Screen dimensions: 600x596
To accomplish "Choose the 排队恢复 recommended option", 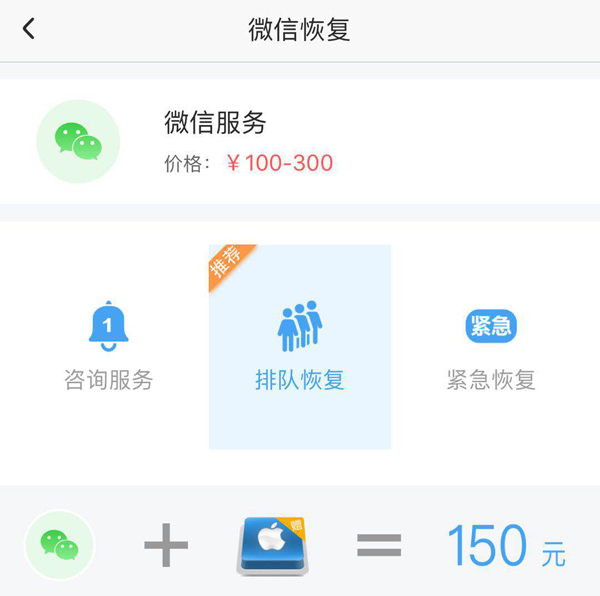I will tap(300, 347).
